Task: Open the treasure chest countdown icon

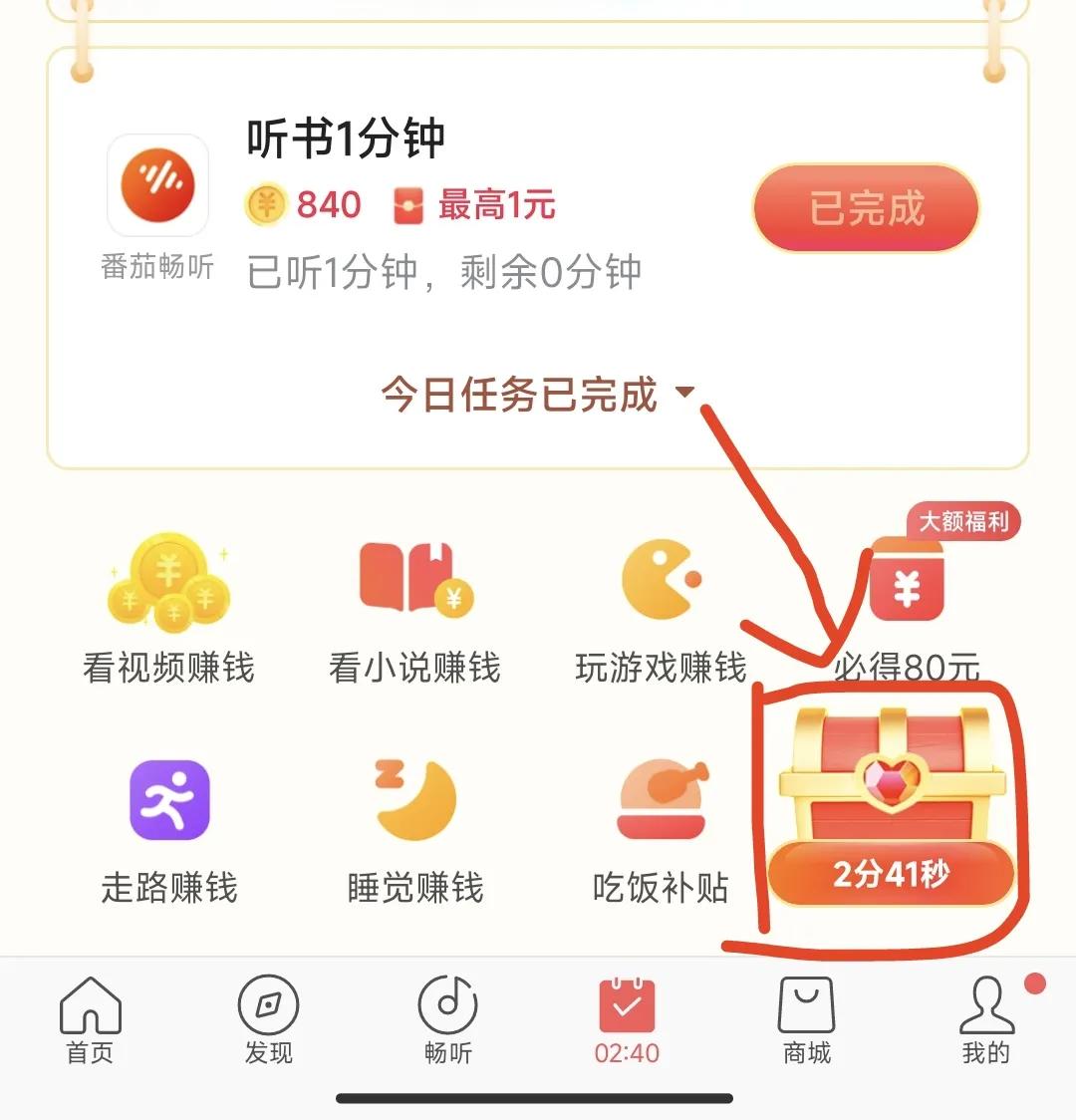Action: tap(890, 787)
